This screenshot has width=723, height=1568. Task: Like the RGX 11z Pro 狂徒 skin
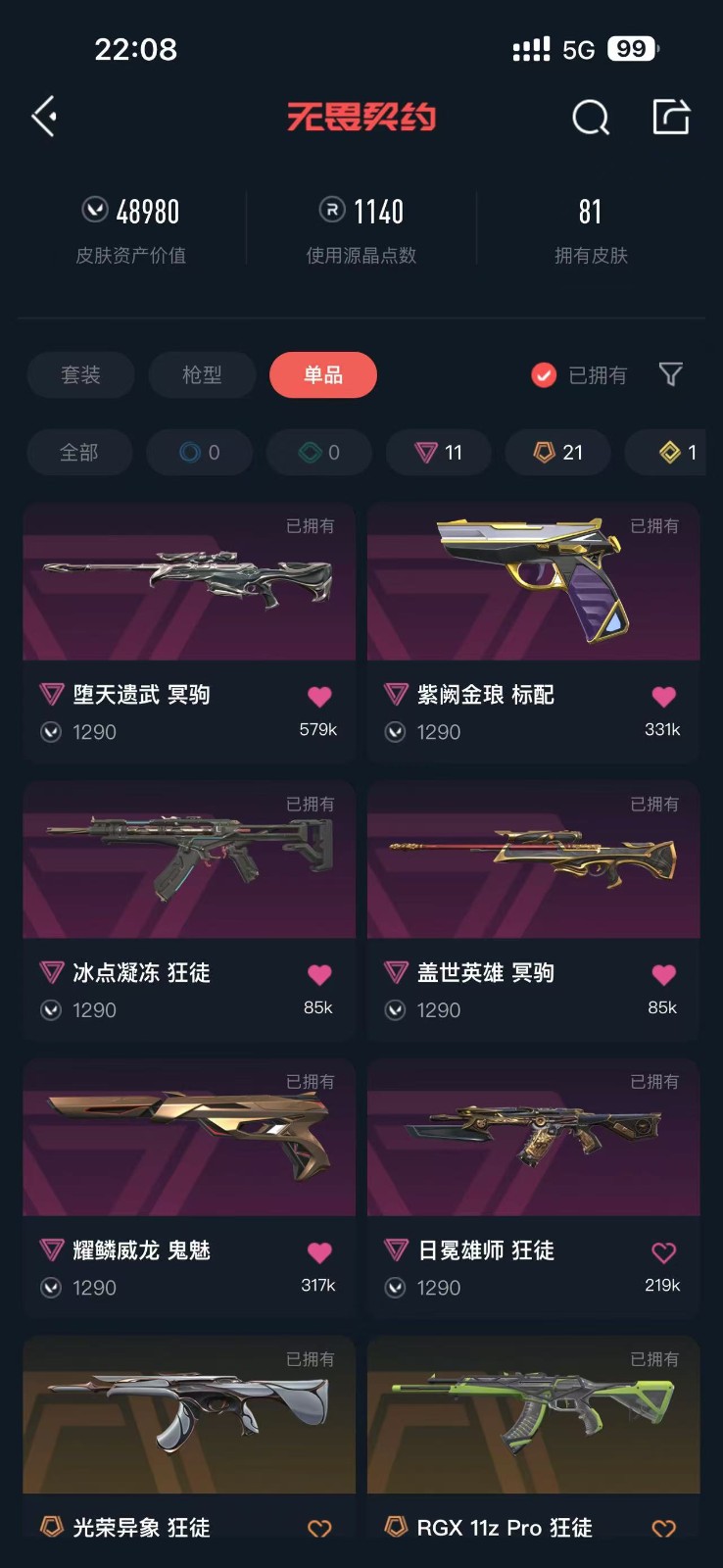(664, 1528)
